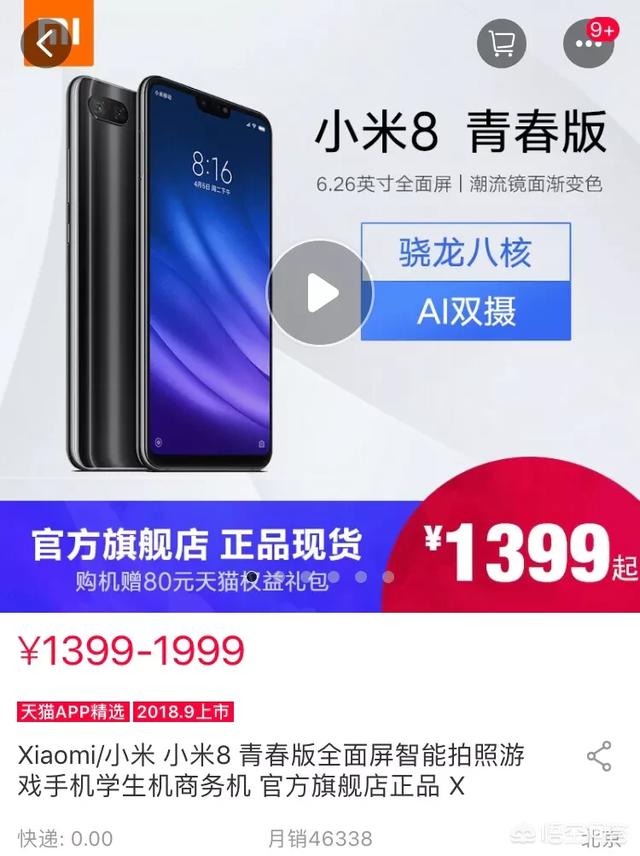Share this product listing
This screenshot has height=856, width=640.
(599, 756)
